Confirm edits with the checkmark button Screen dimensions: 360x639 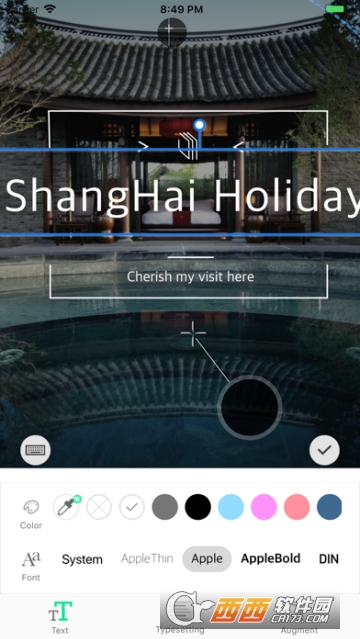[324, 450]
